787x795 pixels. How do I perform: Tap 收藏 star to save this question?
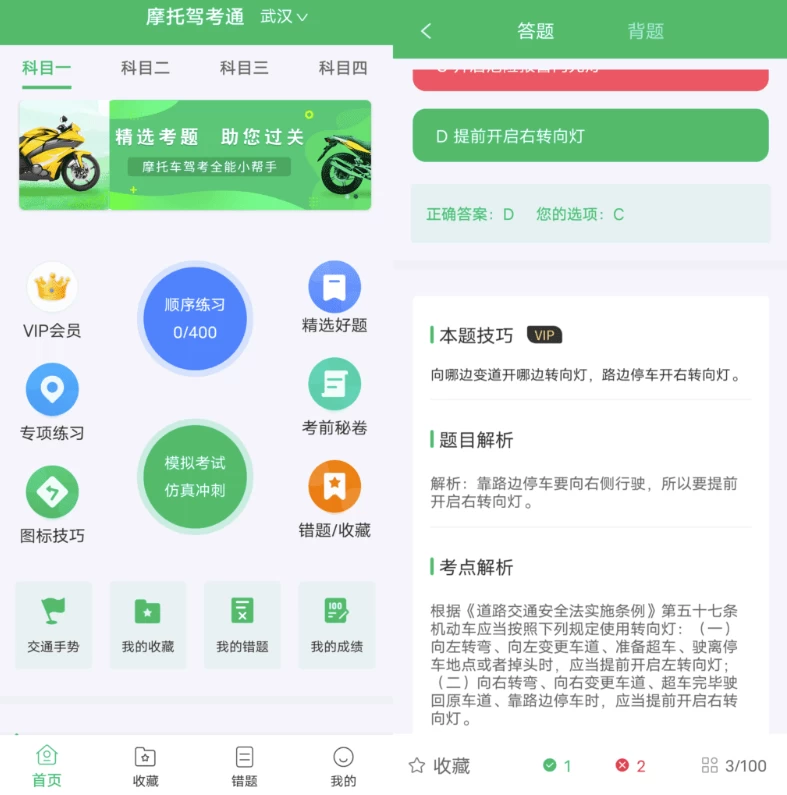click(x=439, y=766)
